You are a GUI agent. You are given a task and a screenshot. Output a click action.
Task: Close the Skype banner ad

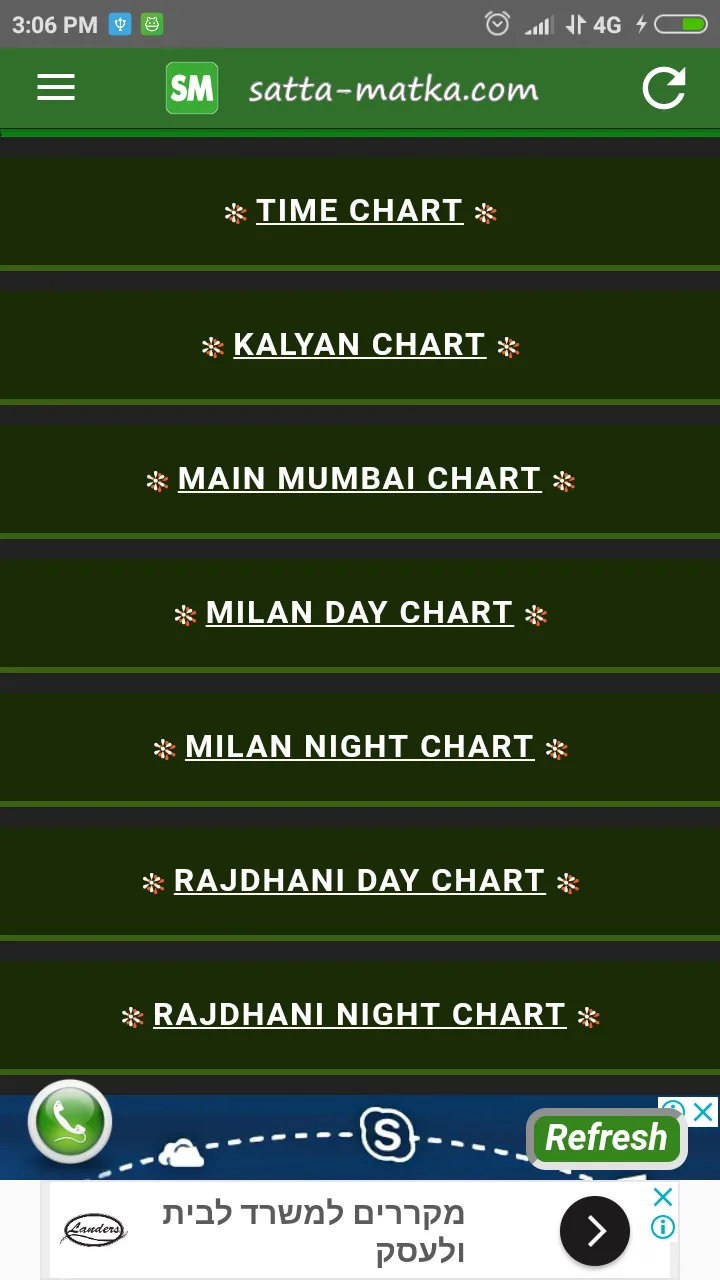click(x=703, y=1111)
